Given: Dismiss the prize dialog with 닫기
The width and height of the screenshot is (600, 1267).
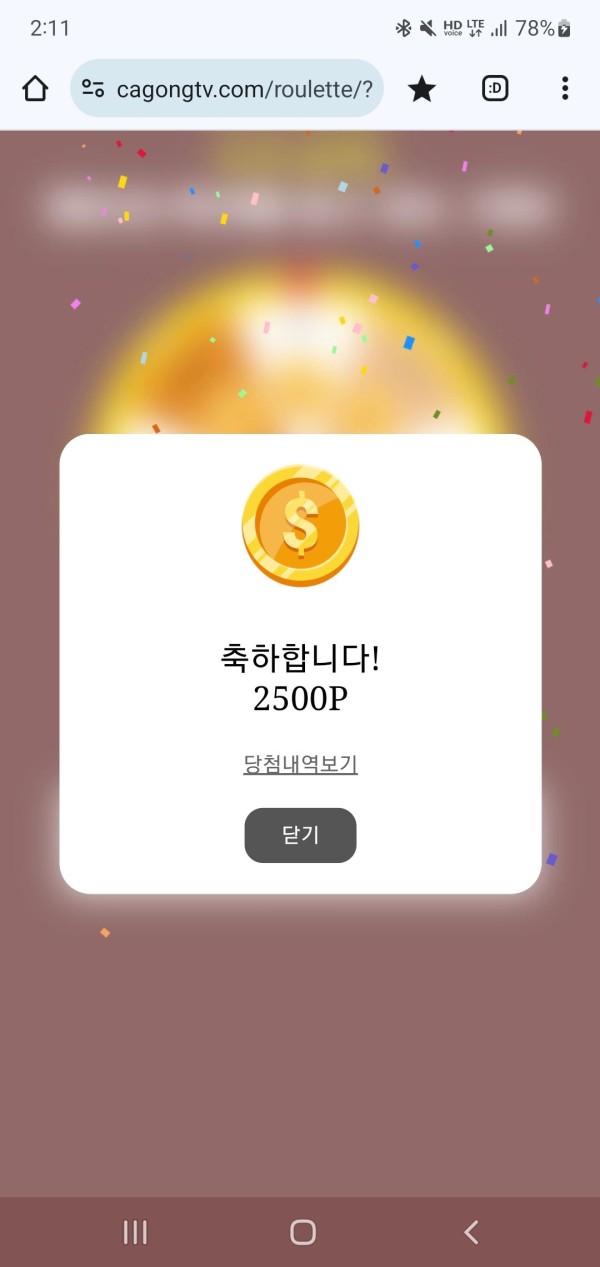Looking at the screenshot, I should point(300,835).
